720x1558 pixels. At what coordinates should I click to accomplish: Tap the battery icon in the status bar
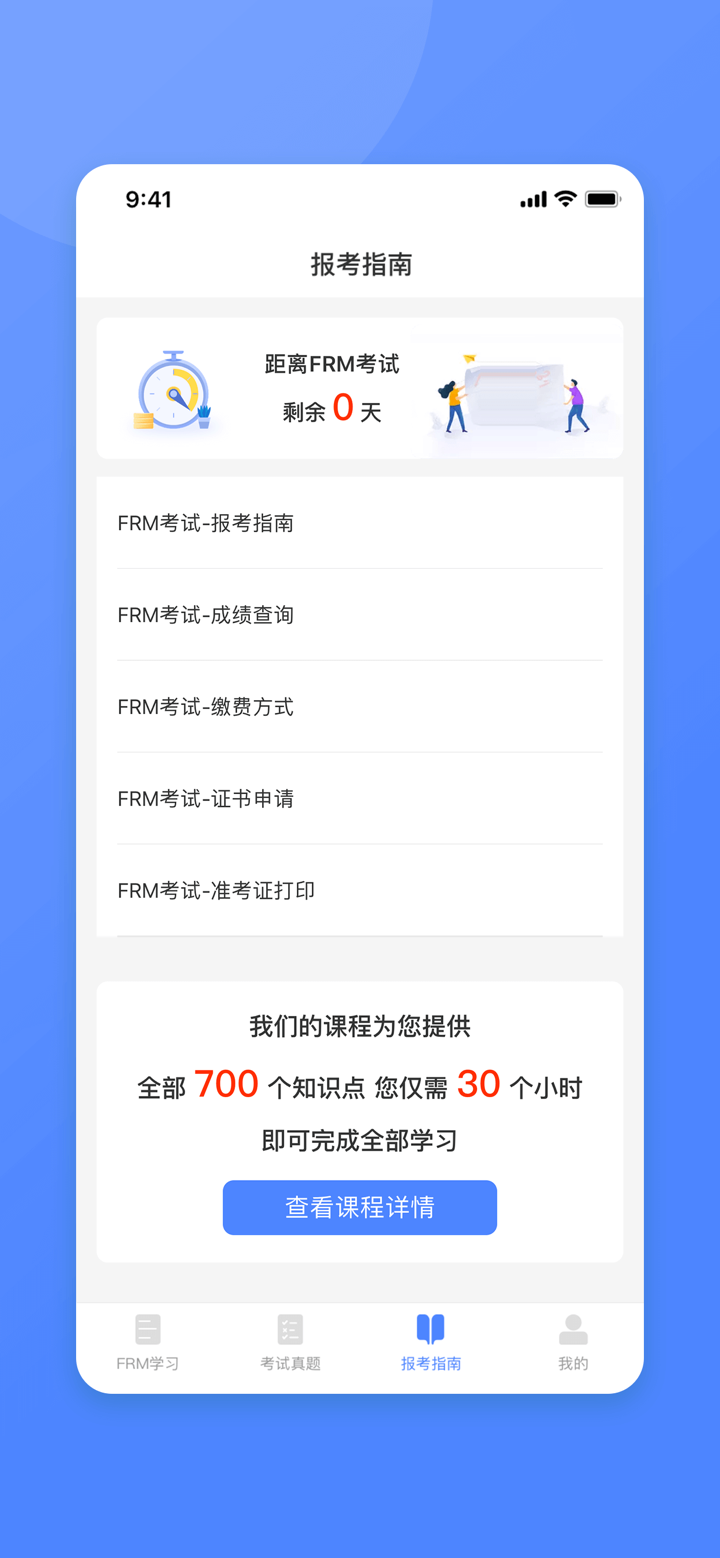pos(602,199)
